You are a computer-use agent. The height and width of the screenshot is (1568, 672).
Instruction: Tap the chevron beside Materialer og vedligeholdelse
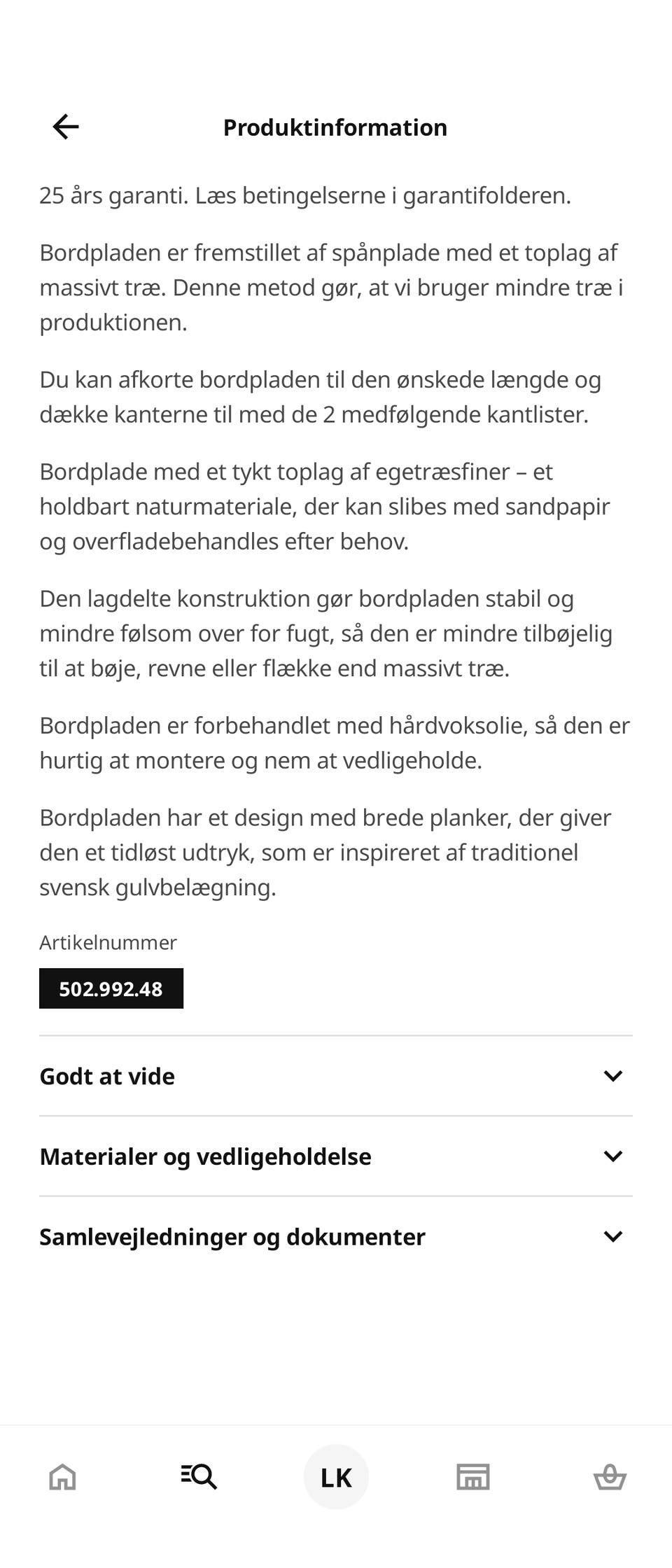614,1156
